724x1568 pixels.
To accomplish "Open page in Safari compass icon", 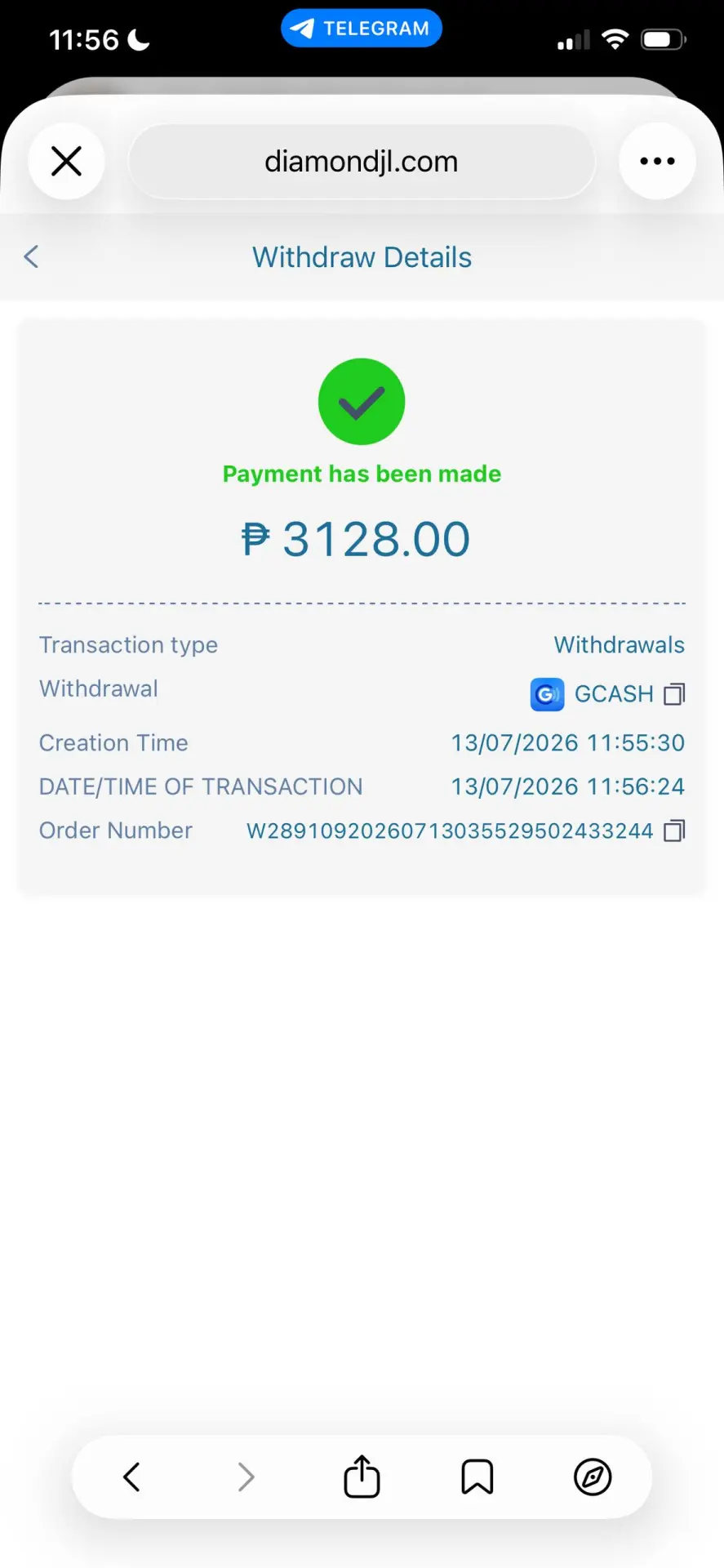I will tap(593, 1477).
